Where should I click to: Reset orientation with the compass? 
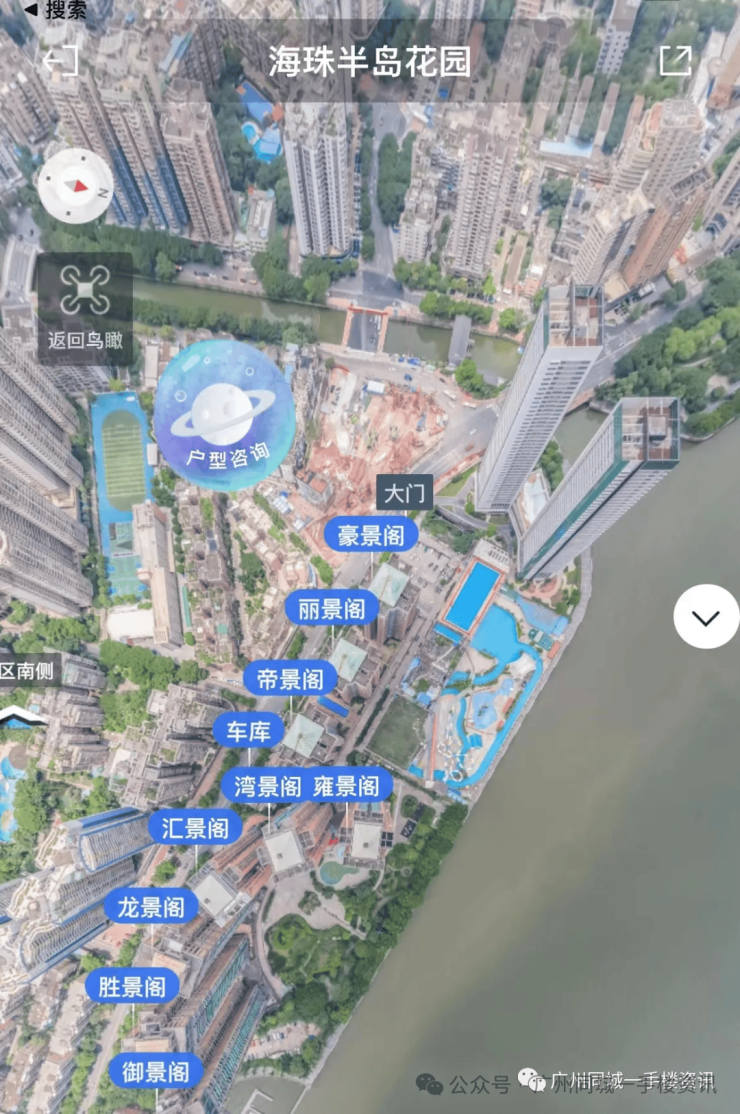click(76, 185)
